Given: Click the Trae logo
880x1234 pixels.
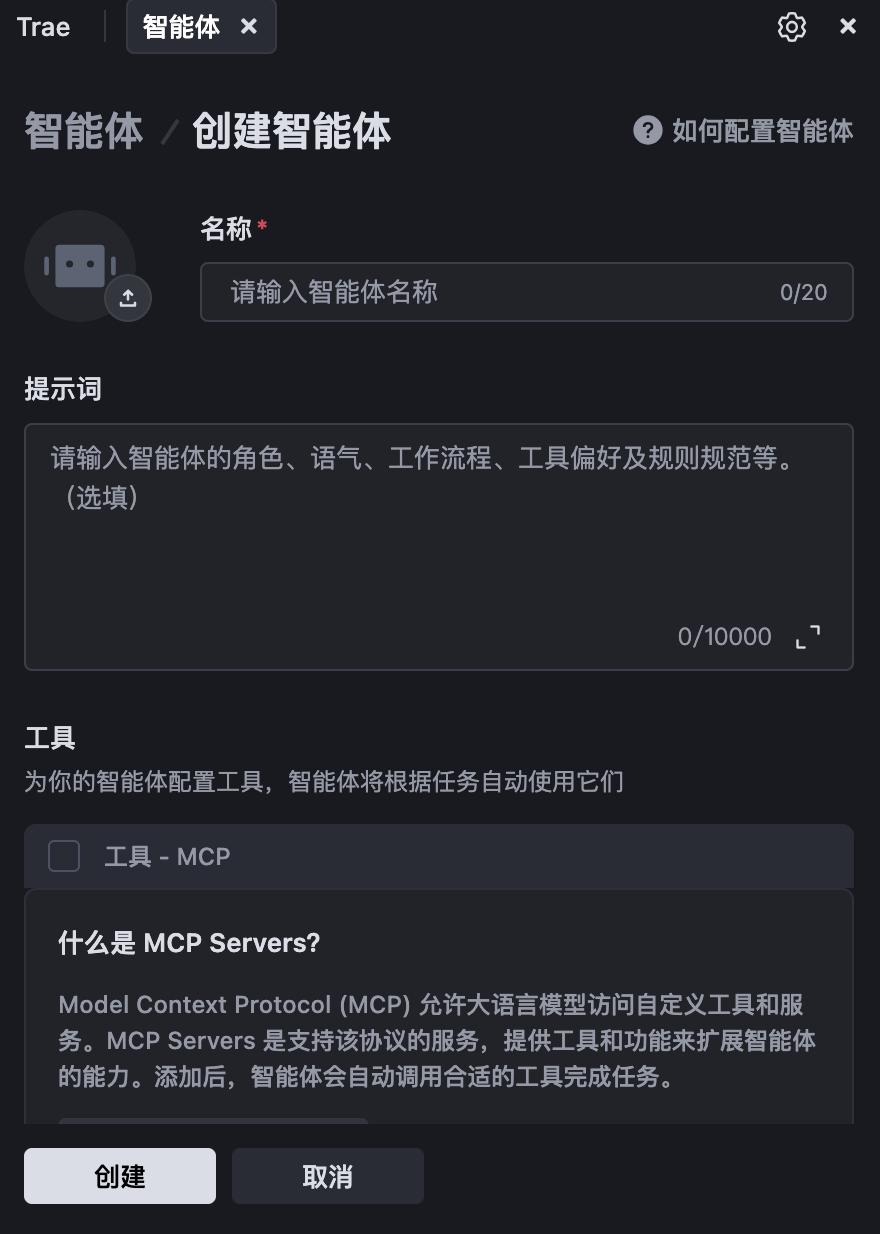Looking at the screenshot, I should coord(42,26).
